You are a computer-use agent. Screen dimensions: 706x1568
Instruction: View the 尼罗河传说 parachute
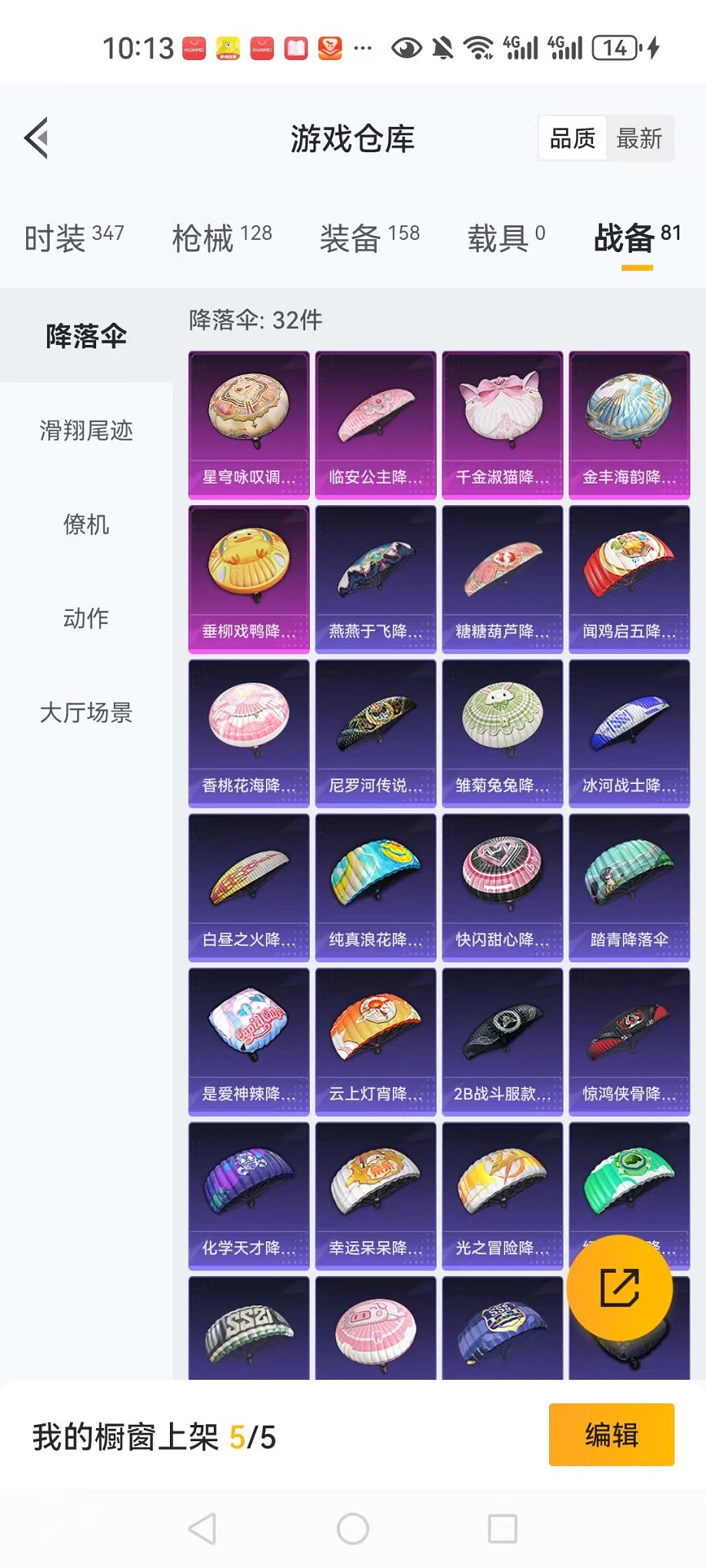click(375, 733)
